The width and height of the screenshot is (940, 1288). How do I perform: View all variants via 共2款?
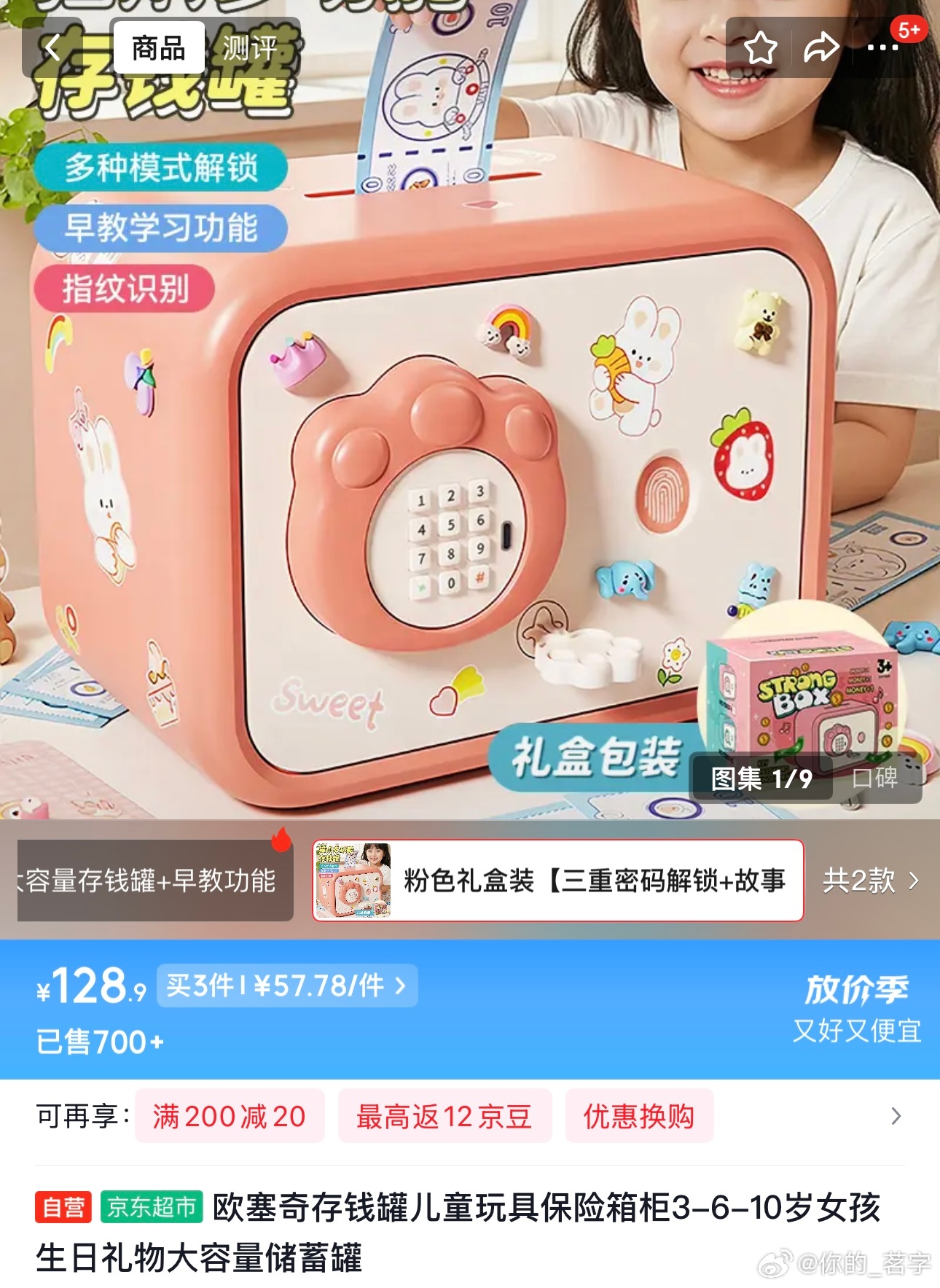(x=870, y=881)
